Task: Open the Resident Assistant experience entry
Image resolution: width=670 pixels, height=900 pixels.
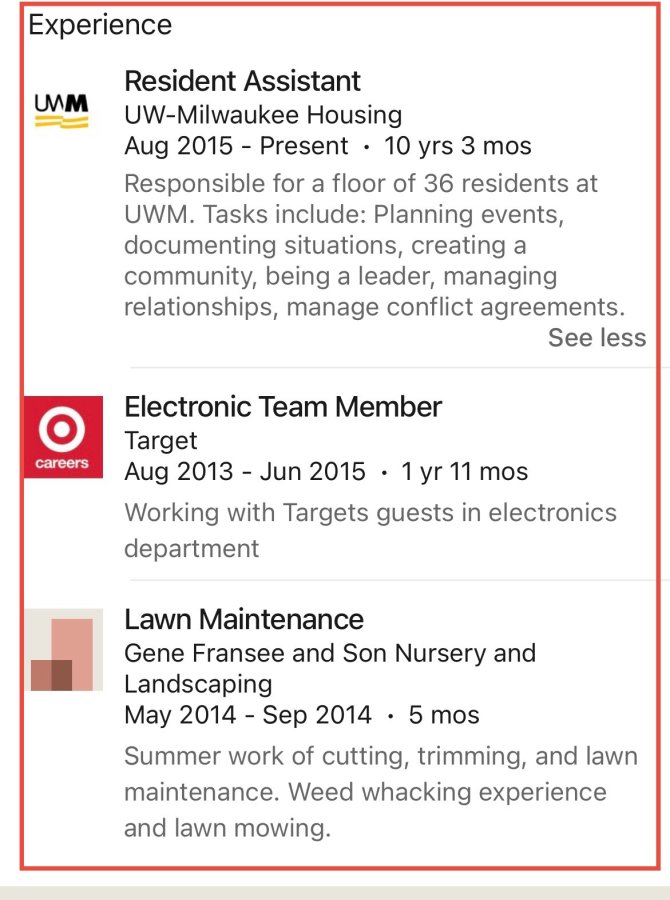Action: [242, 81]
